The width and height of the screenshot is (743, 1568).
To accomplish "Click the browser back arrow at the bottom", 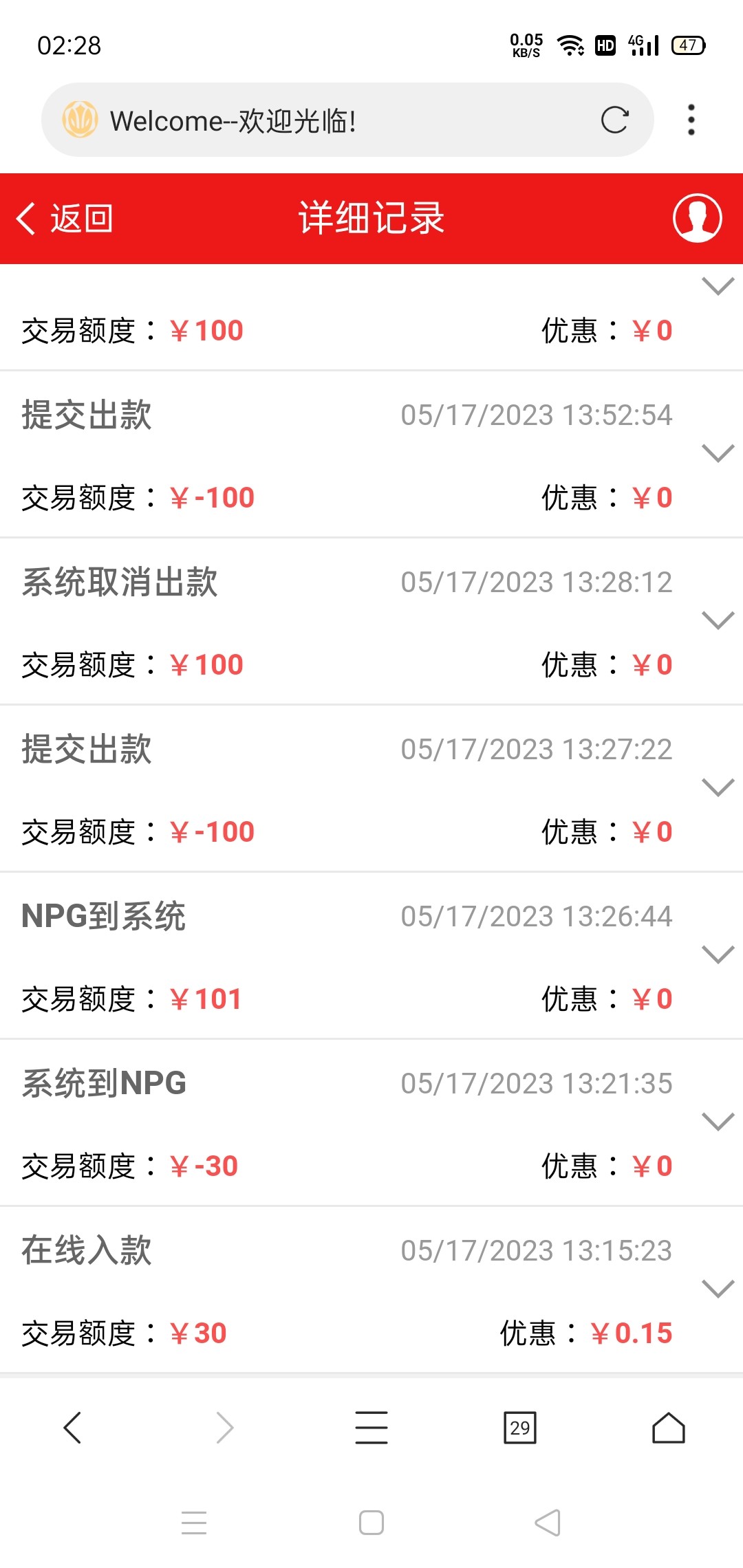I will [x=74, y=1427].
